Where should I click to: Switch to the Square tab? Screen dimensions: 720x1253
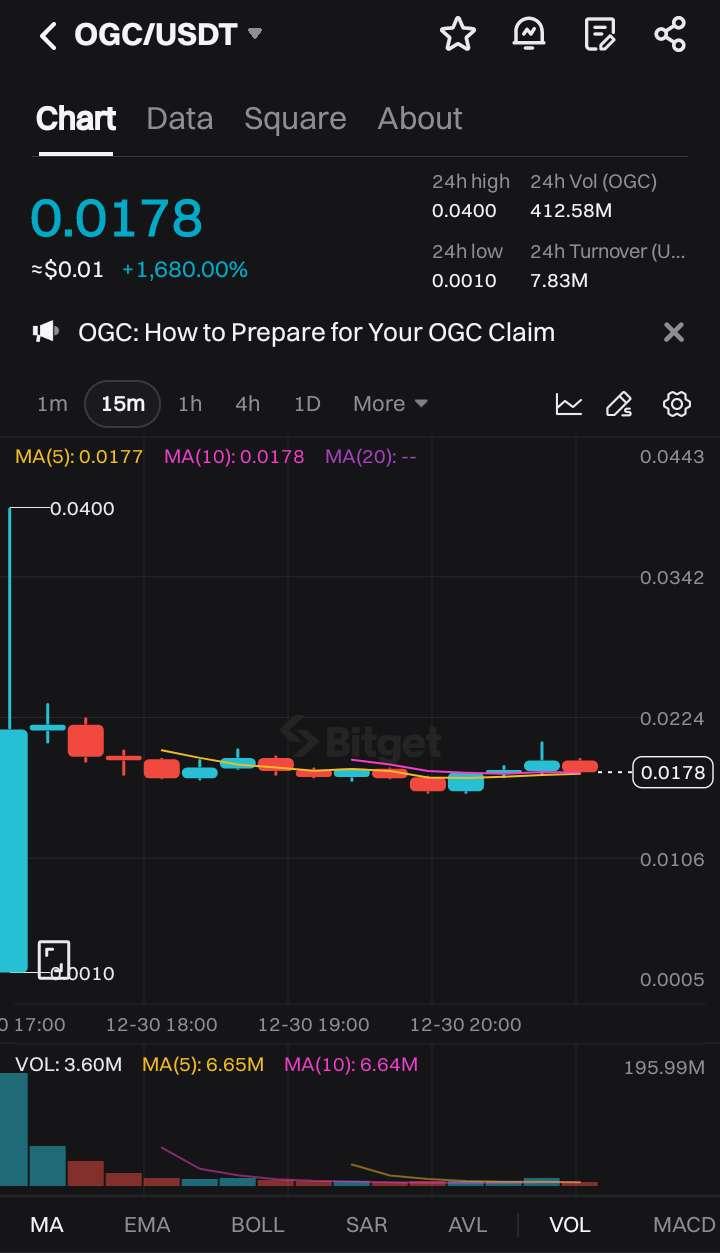(x=295, y=119)
